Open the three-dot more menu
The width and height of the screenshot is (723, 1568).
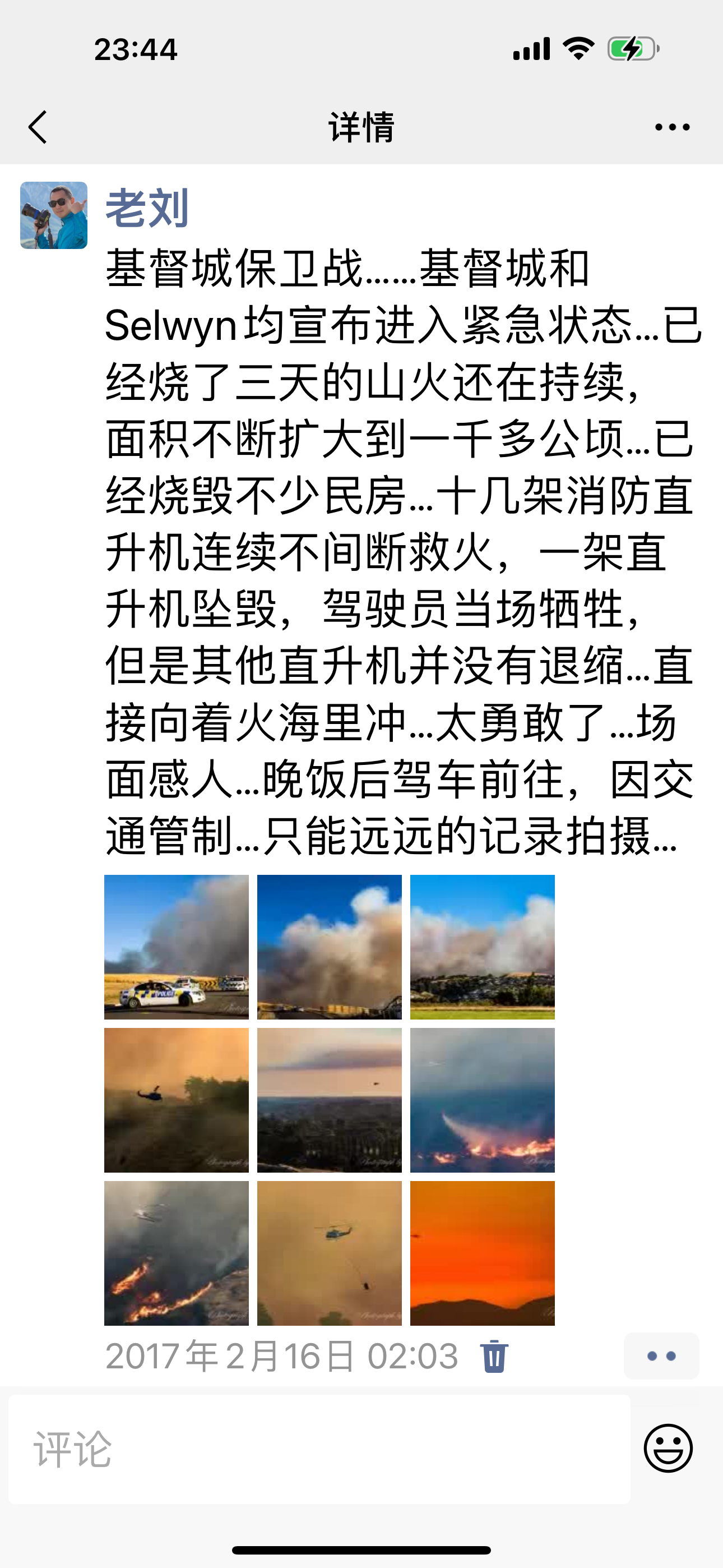pyautogui.click(x=672, y=127)
